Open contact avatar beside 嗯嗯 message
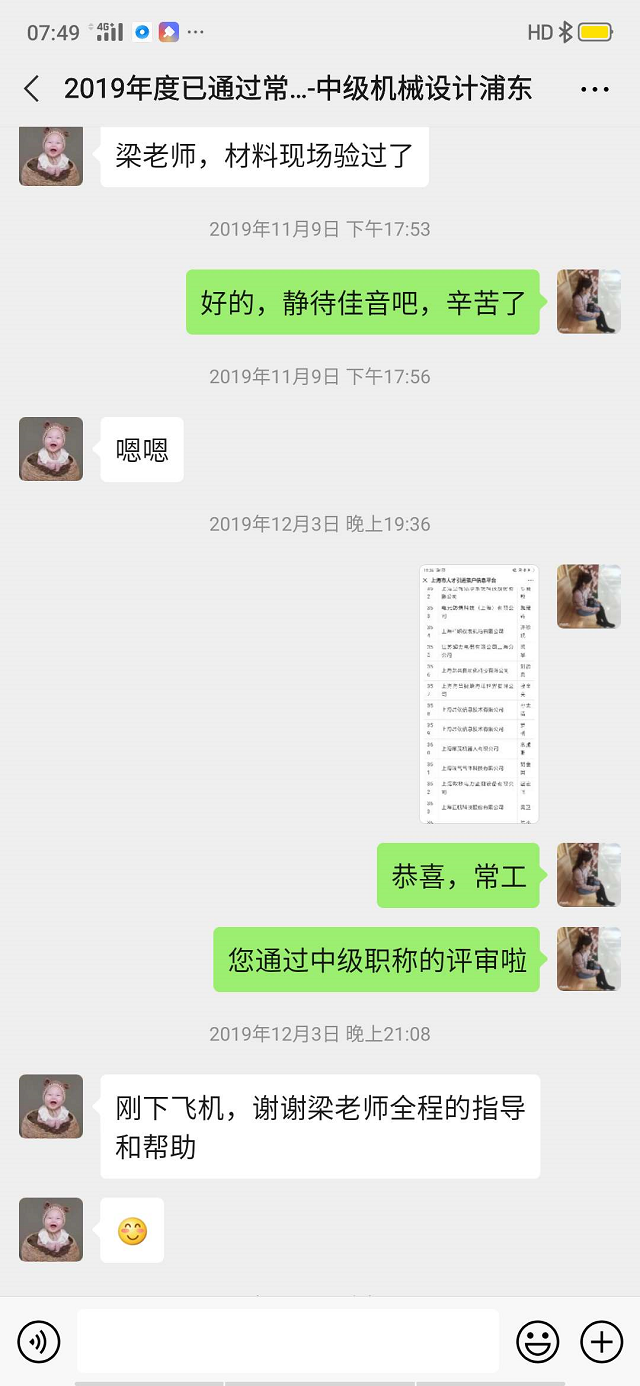The width and height of the screenshot is (640, 1386). (51, 449)
